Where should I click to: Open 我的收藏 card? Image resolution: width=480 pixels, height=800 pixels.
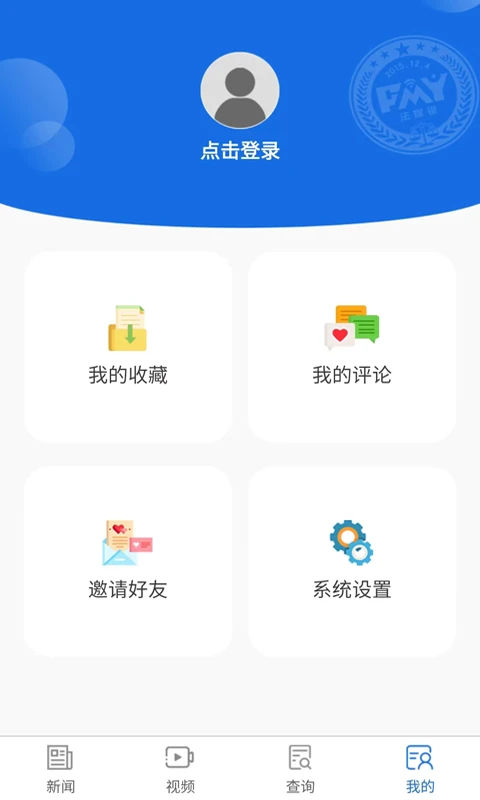pyautogui.click(x=128, y=347)
